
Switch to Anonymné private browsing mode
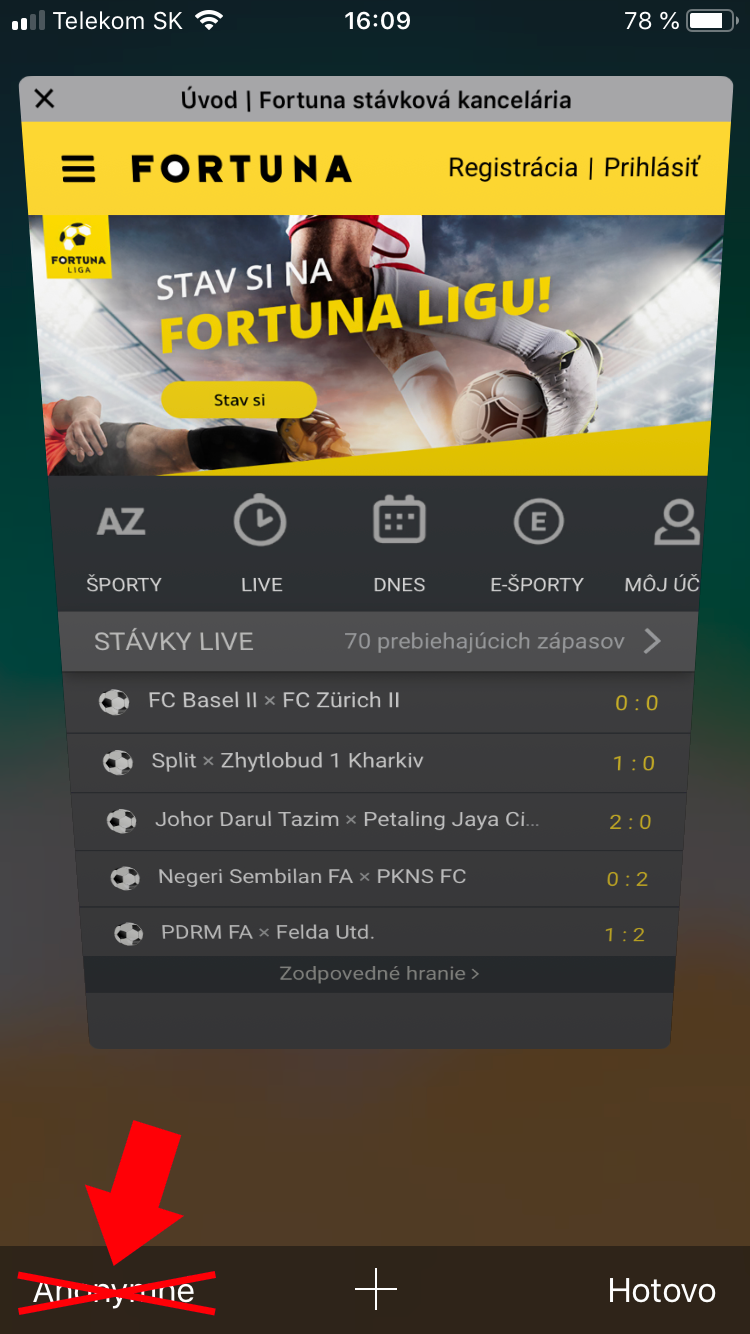(114, 1292)
